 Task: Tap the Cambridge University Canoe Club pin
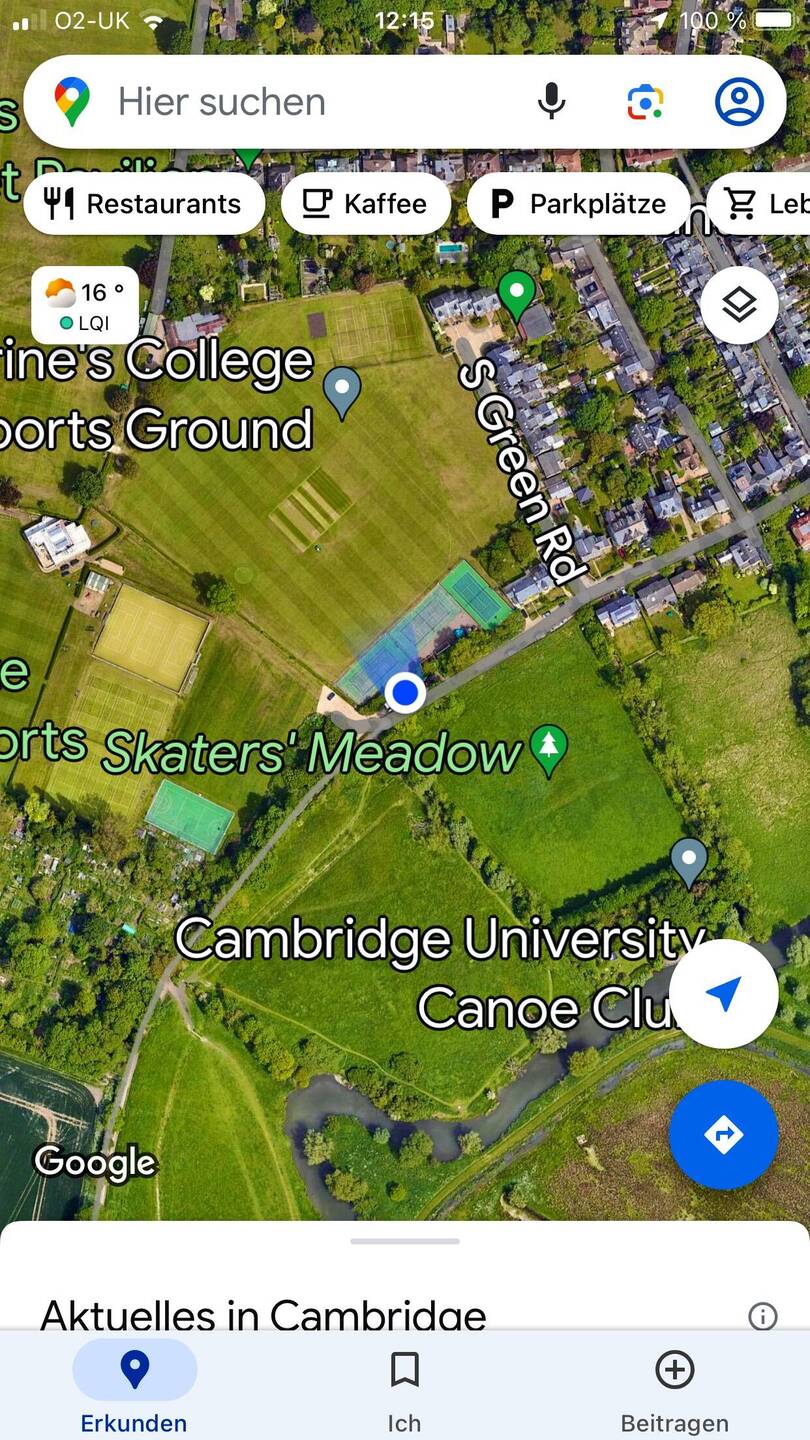[x=688, y=860]
